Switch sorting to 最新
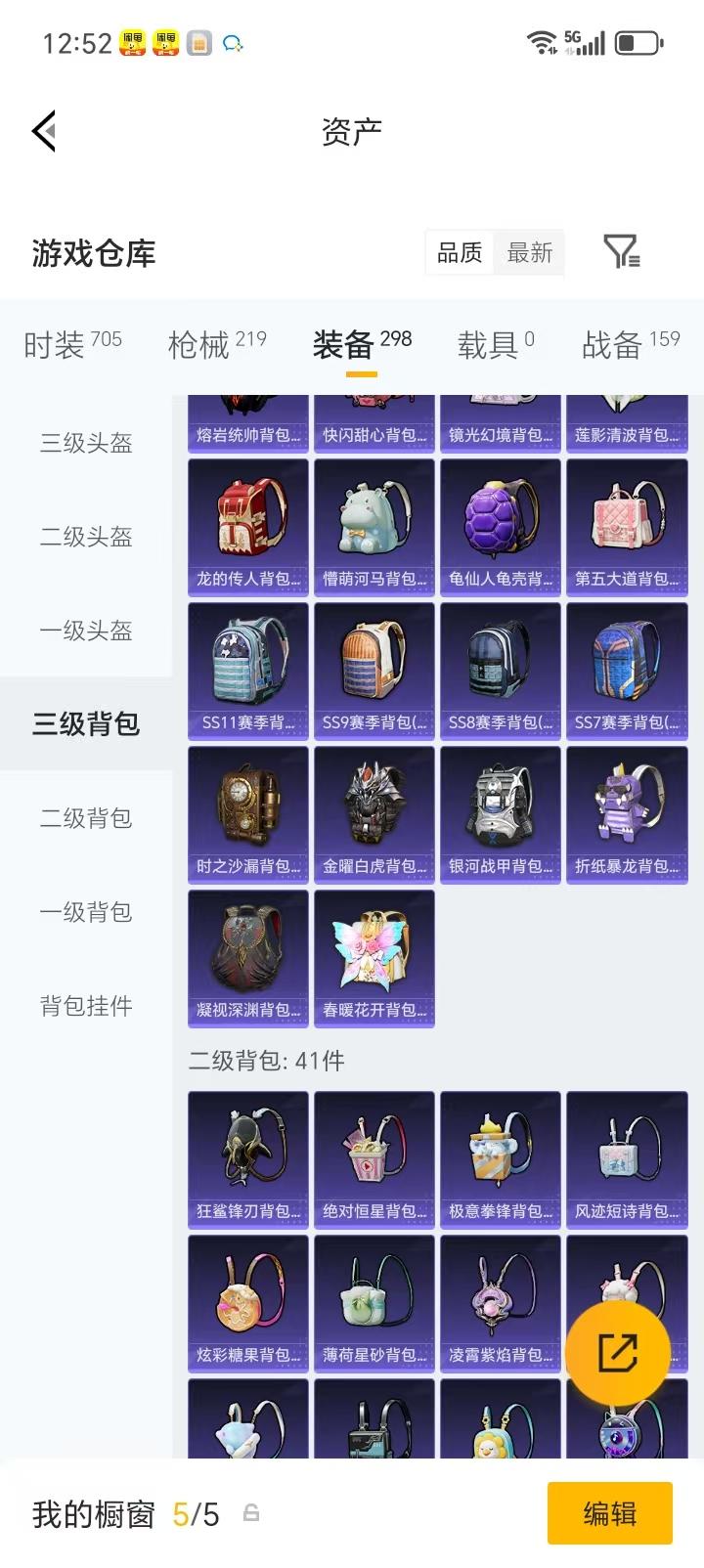This screenshot has height=1568, width=704. [x=529, y=252]
